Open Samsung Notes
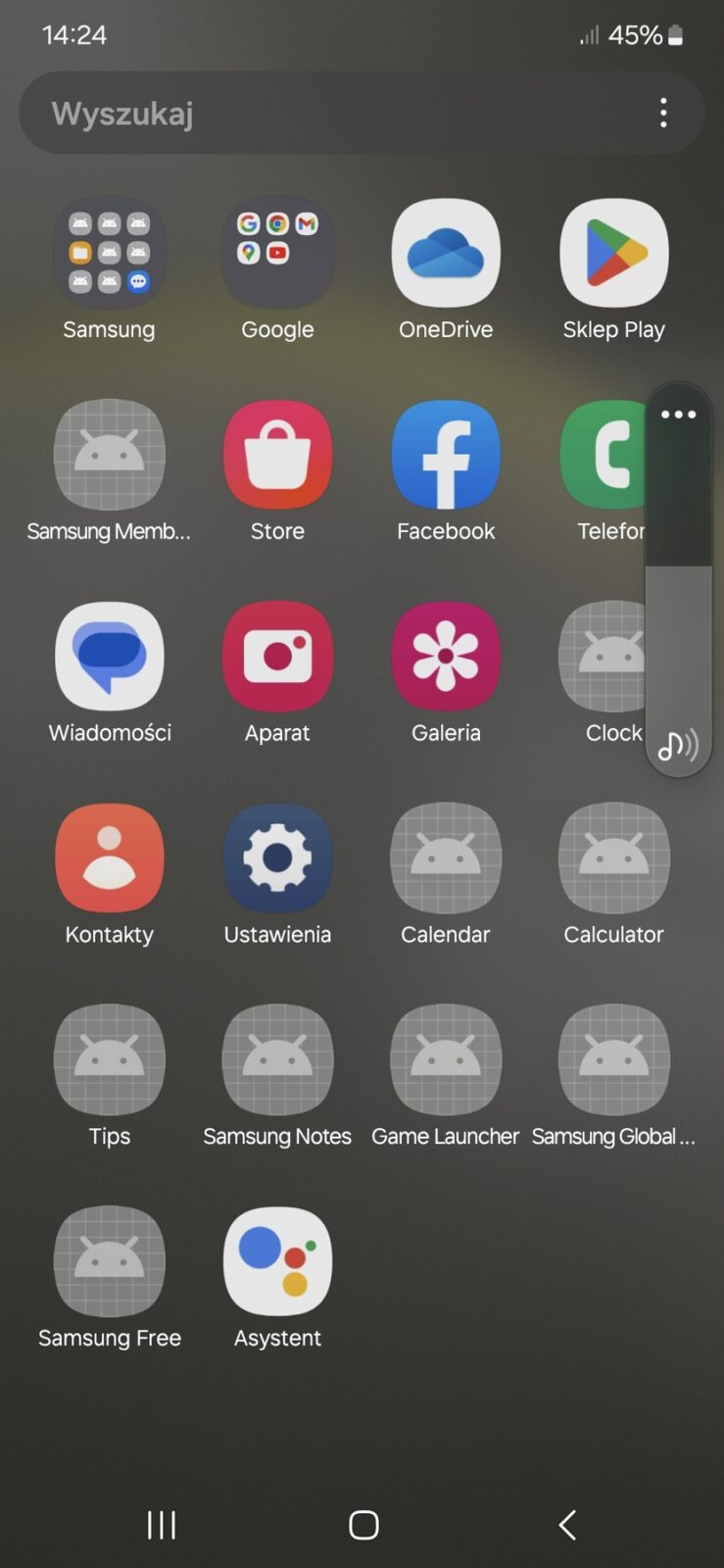The image size is (724, 1568). point(277,1061)
